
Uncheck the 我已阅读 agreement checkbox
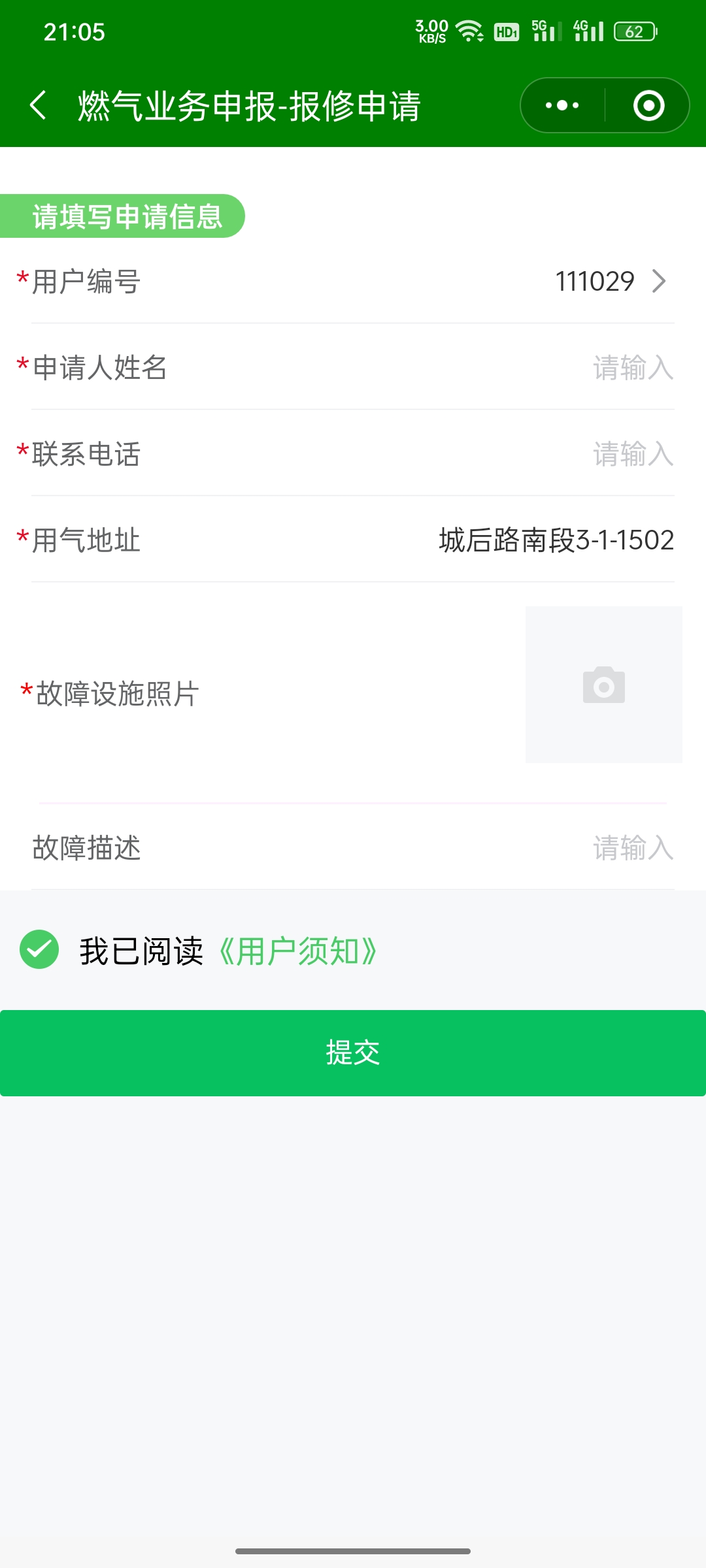[39, 949]
